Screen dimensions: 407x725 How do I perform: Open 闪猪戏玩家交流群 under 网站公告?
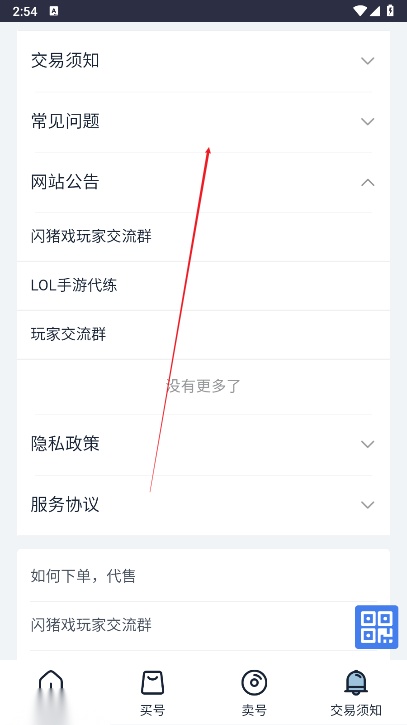[x=204, y=237]
